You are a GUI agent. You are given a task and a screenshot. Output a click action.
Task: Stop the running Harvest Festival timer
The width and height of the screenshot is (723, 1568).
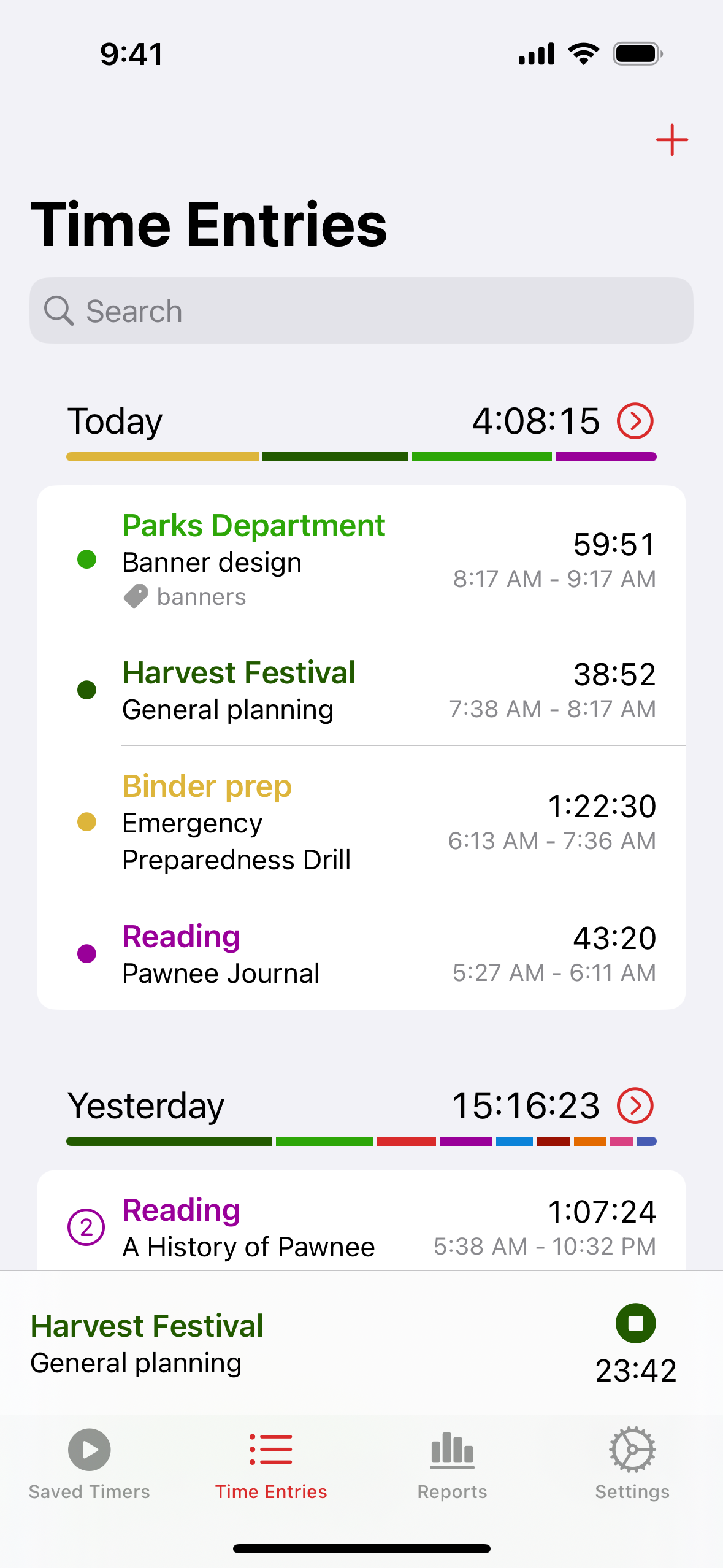[x=635, y=1323]
